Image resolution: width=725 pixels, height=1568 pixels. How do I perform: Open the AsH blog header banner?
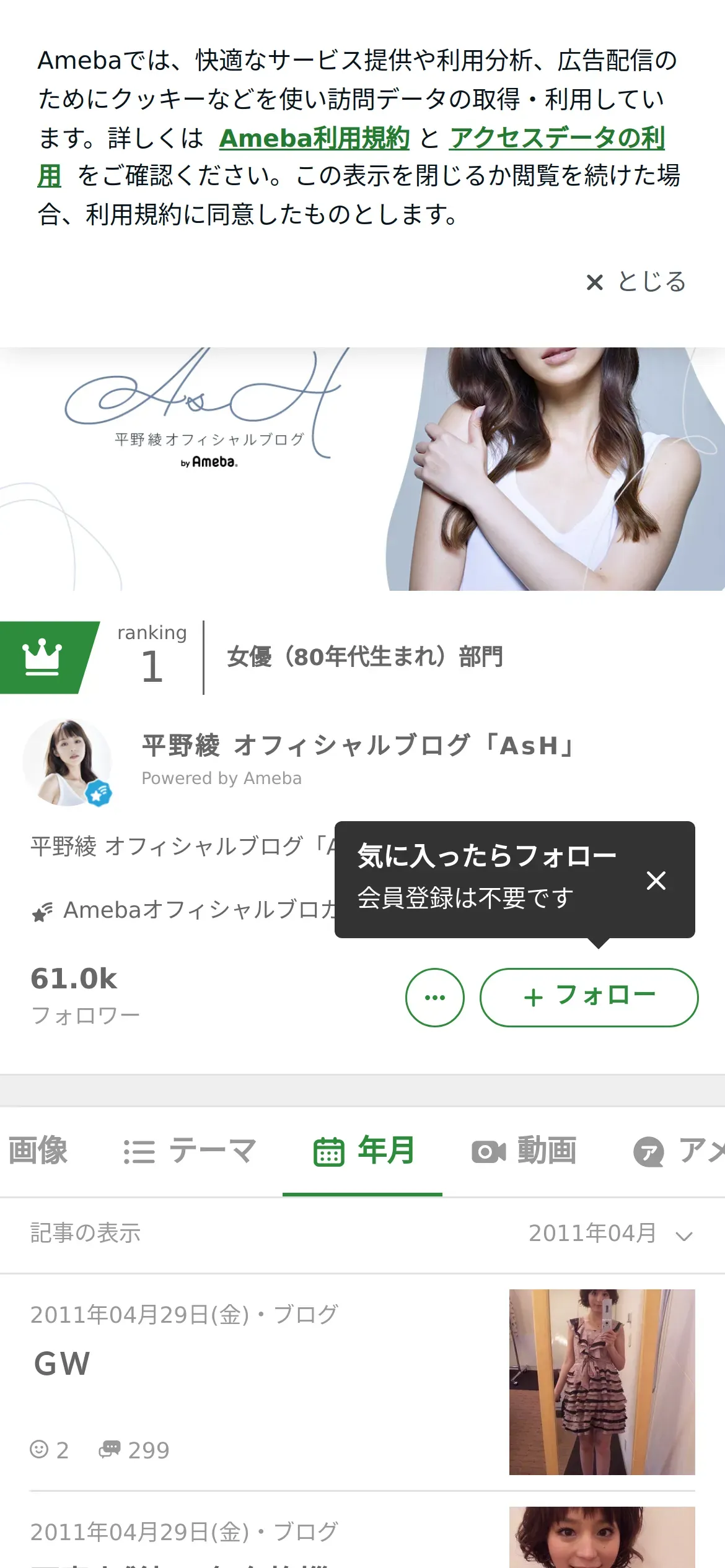[x=362, y=469]
